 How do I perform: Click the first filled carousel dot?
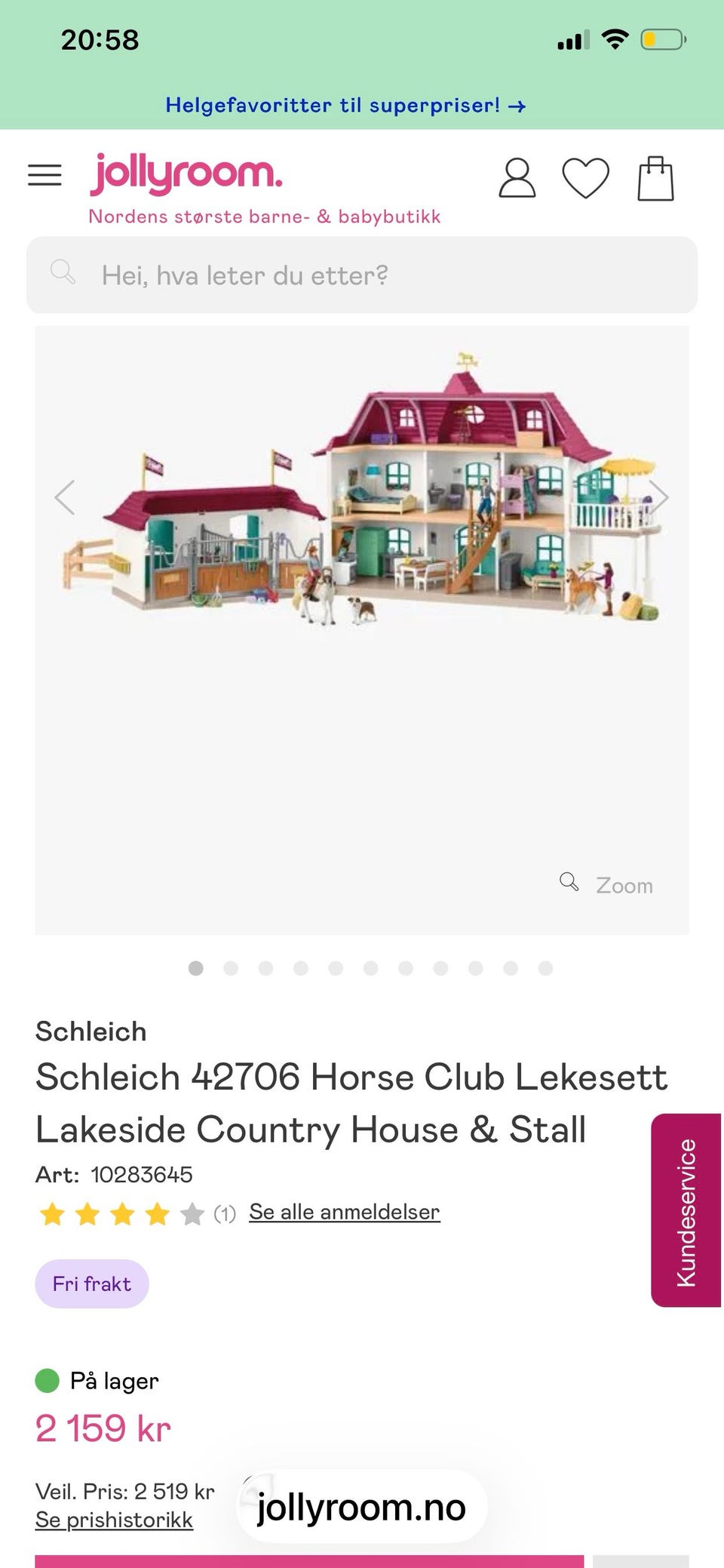point(196,968)
